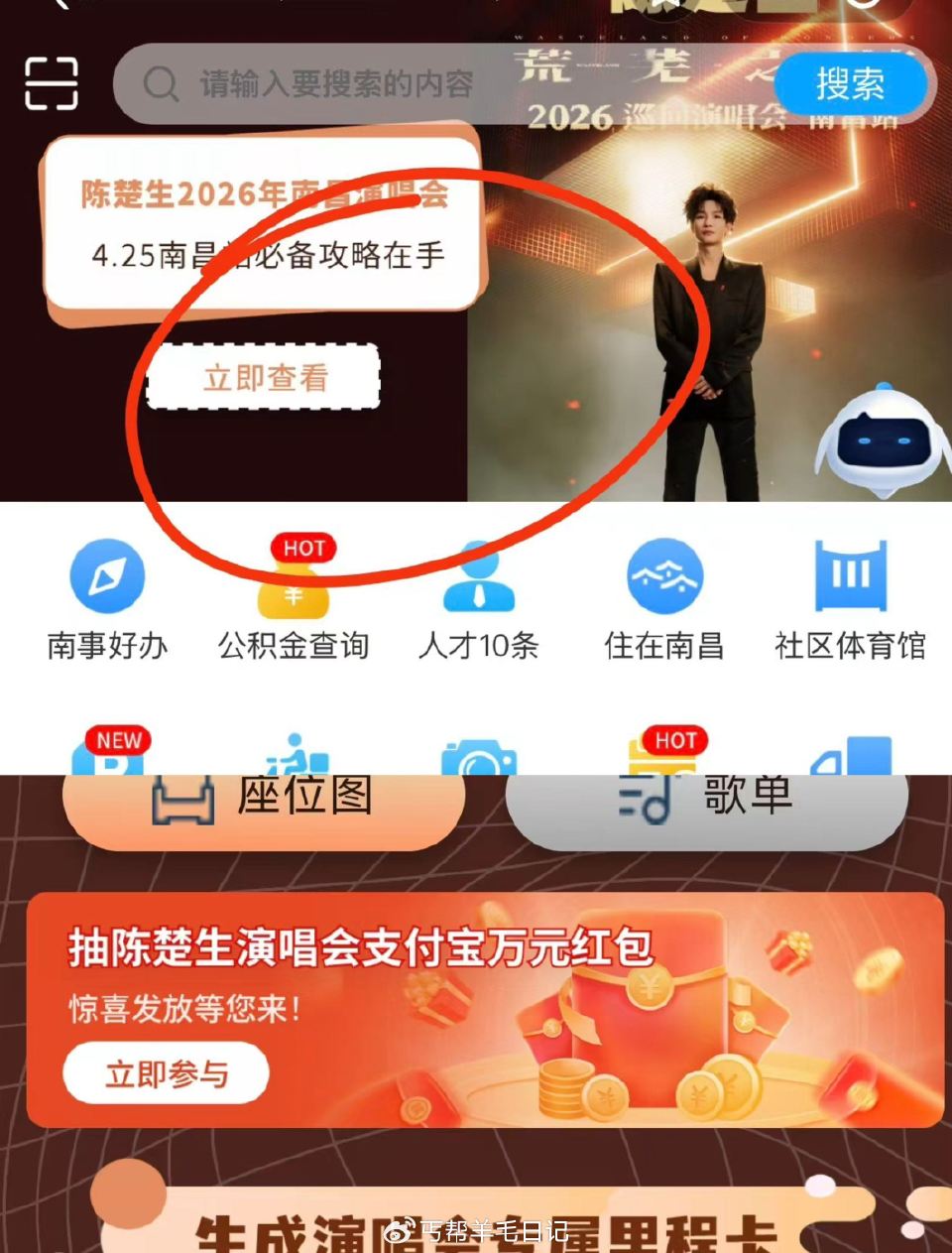Click inside the search input field
This screenshot has height=1253, width=952.
pyautogui.click(x=397, y=83)
